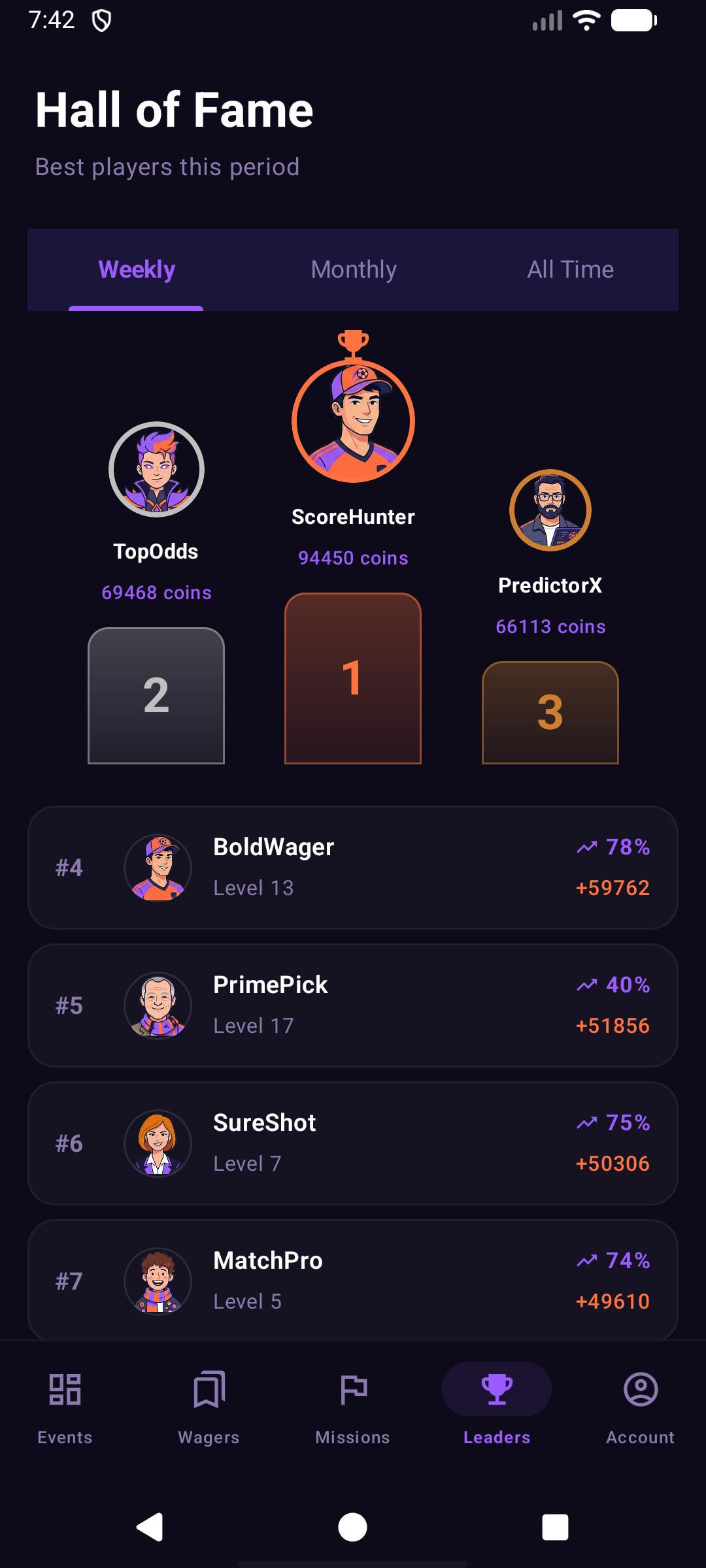Image resolution: width=706 pixels, height=1568 pixels.
Task: Click the second place podium block
Action: (156, 696)
